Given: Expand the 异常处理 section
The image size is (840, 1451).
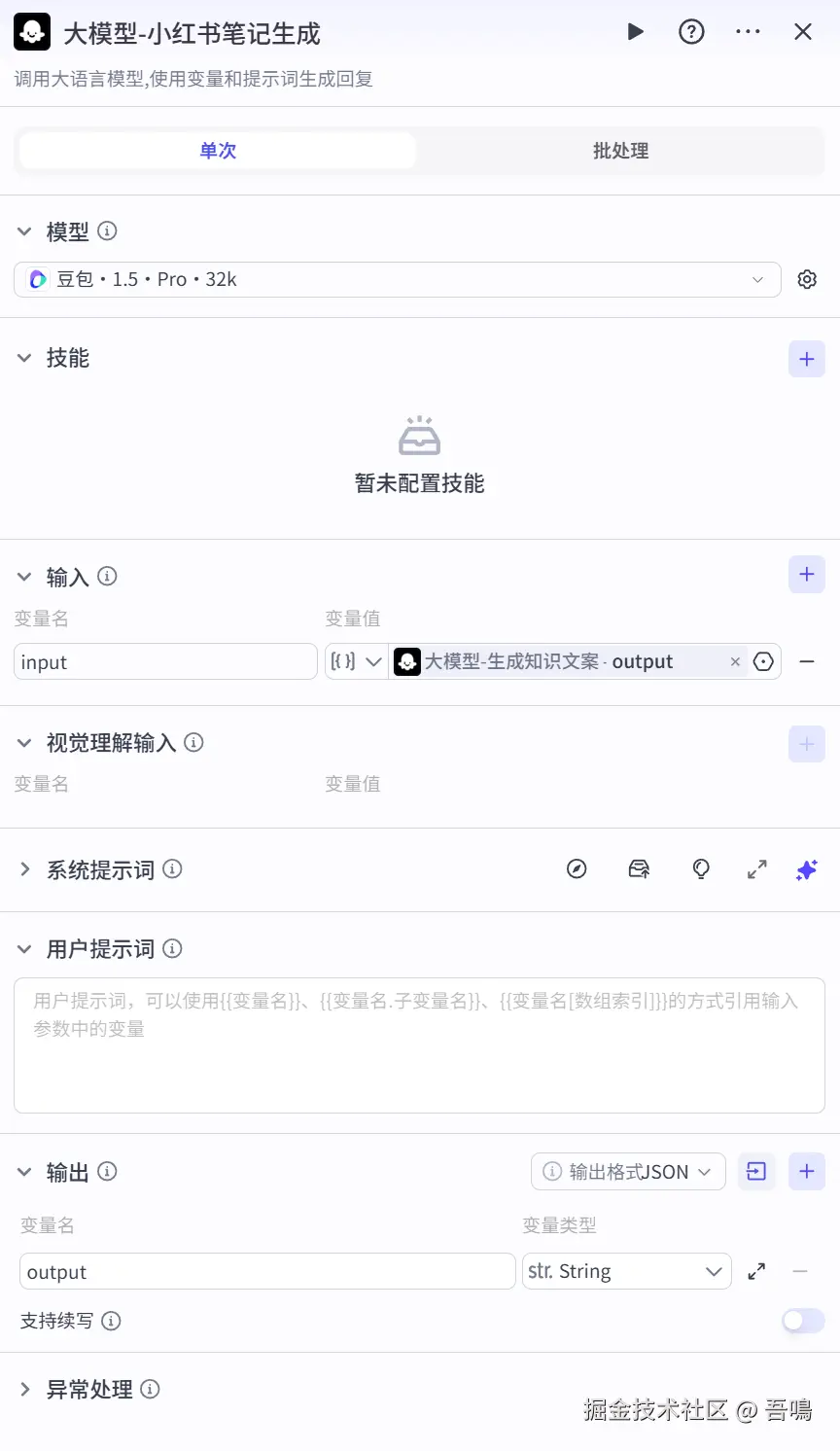Looking at the screenshot, I should 25,1390.
